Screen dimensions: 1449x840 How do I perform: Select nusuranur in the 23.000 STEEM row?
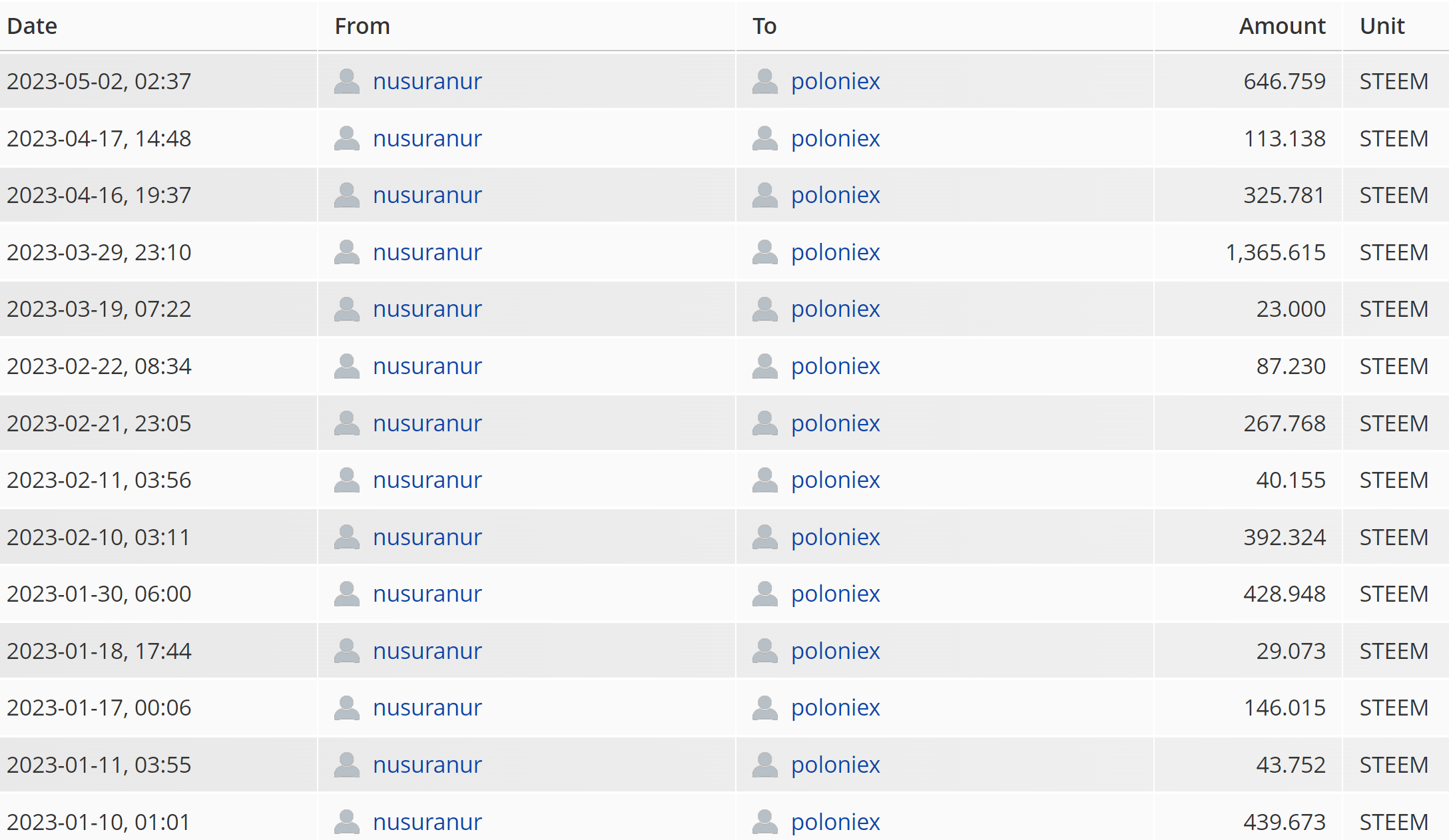point(427,309)
